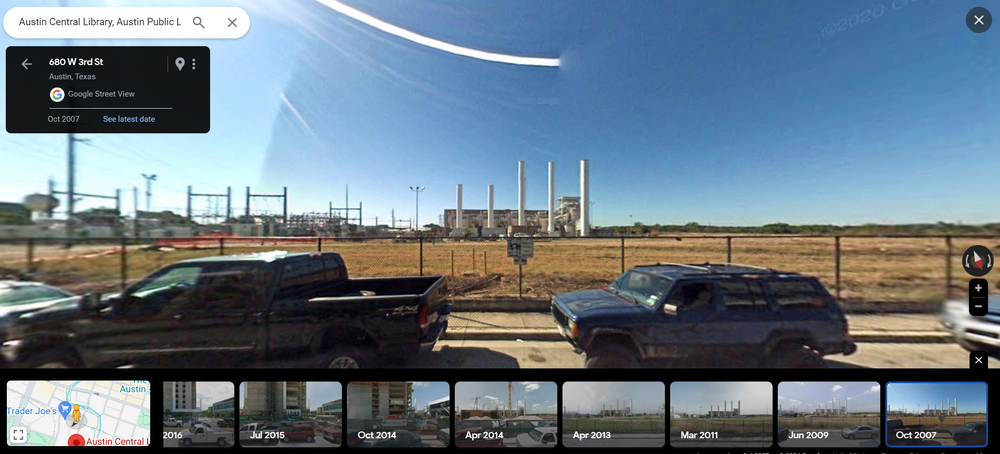This screenshot has width=1000, height=454.
Task: Open the panel's three-dot overflow menu
Action: point(194,64)
